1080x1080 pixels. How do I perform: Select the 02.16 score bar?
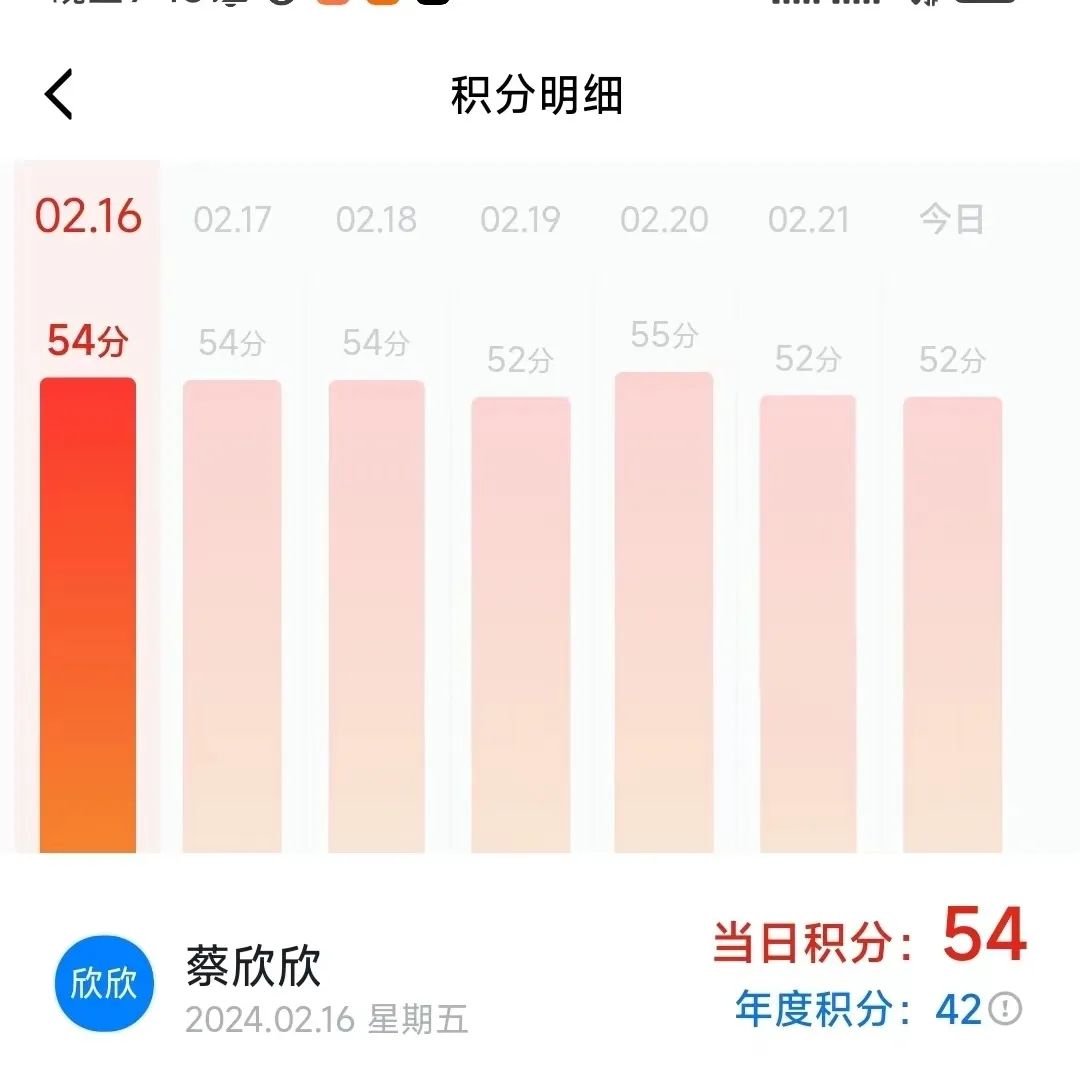88,615
